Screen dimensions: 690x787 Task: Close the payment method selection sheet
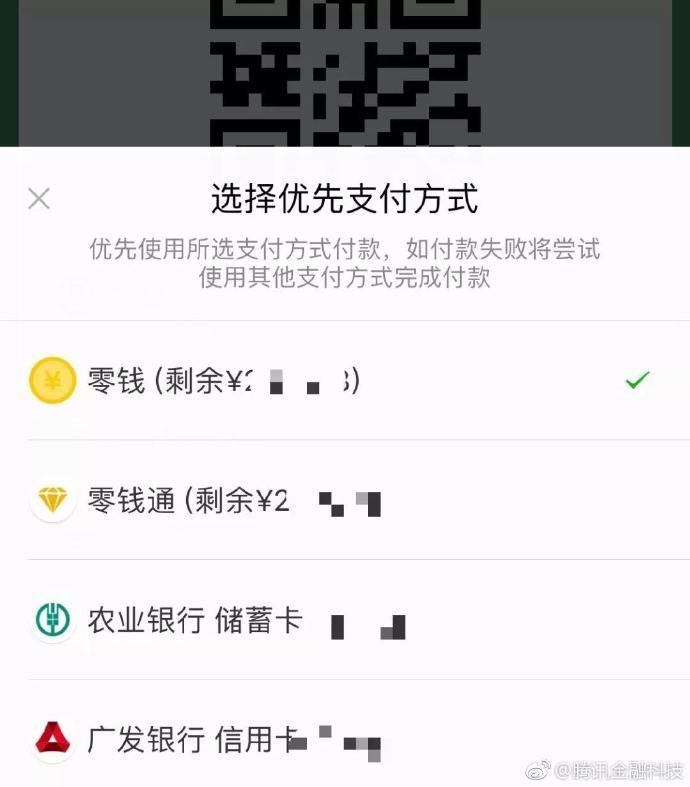(39, 198)
